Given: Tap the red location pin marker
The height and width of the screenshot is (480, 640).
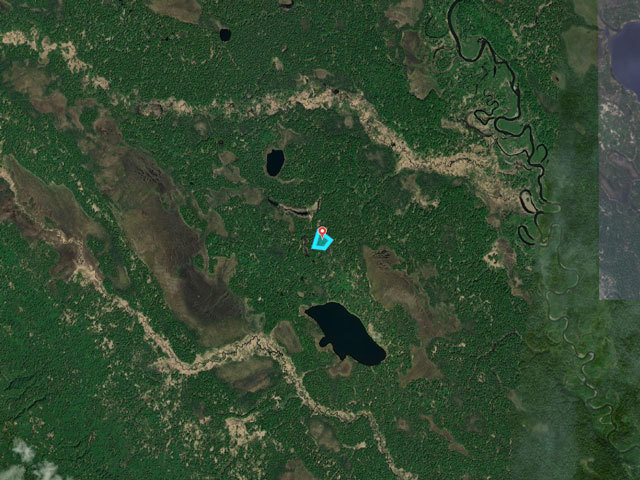Looking at the screenshot, I should 322,231.
